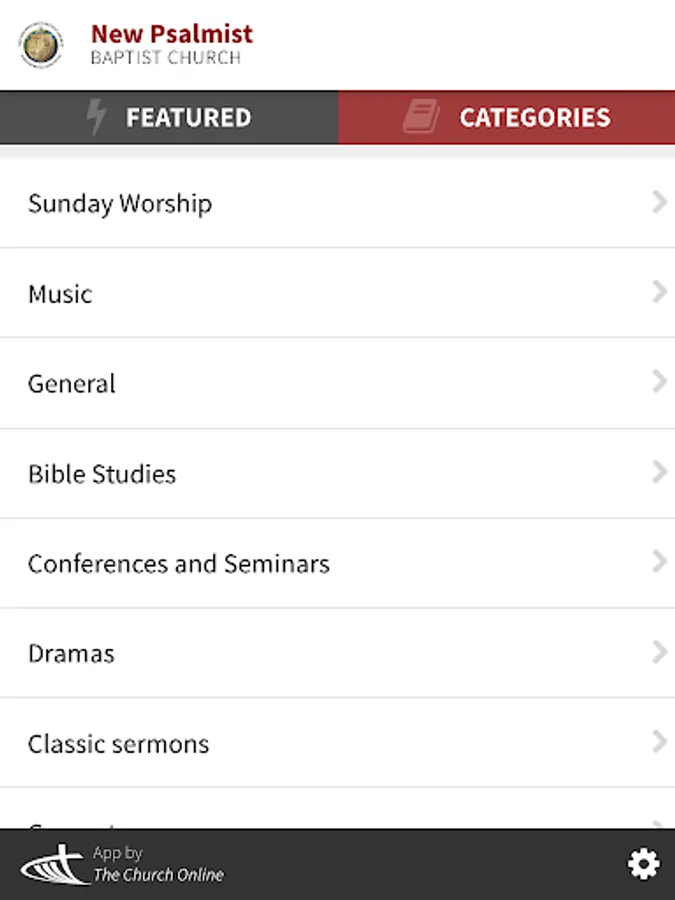Image resolution: width=675 pixels, height=900 pixels.
Task: Switch to the Featured tab
Action: coord(169,118)
